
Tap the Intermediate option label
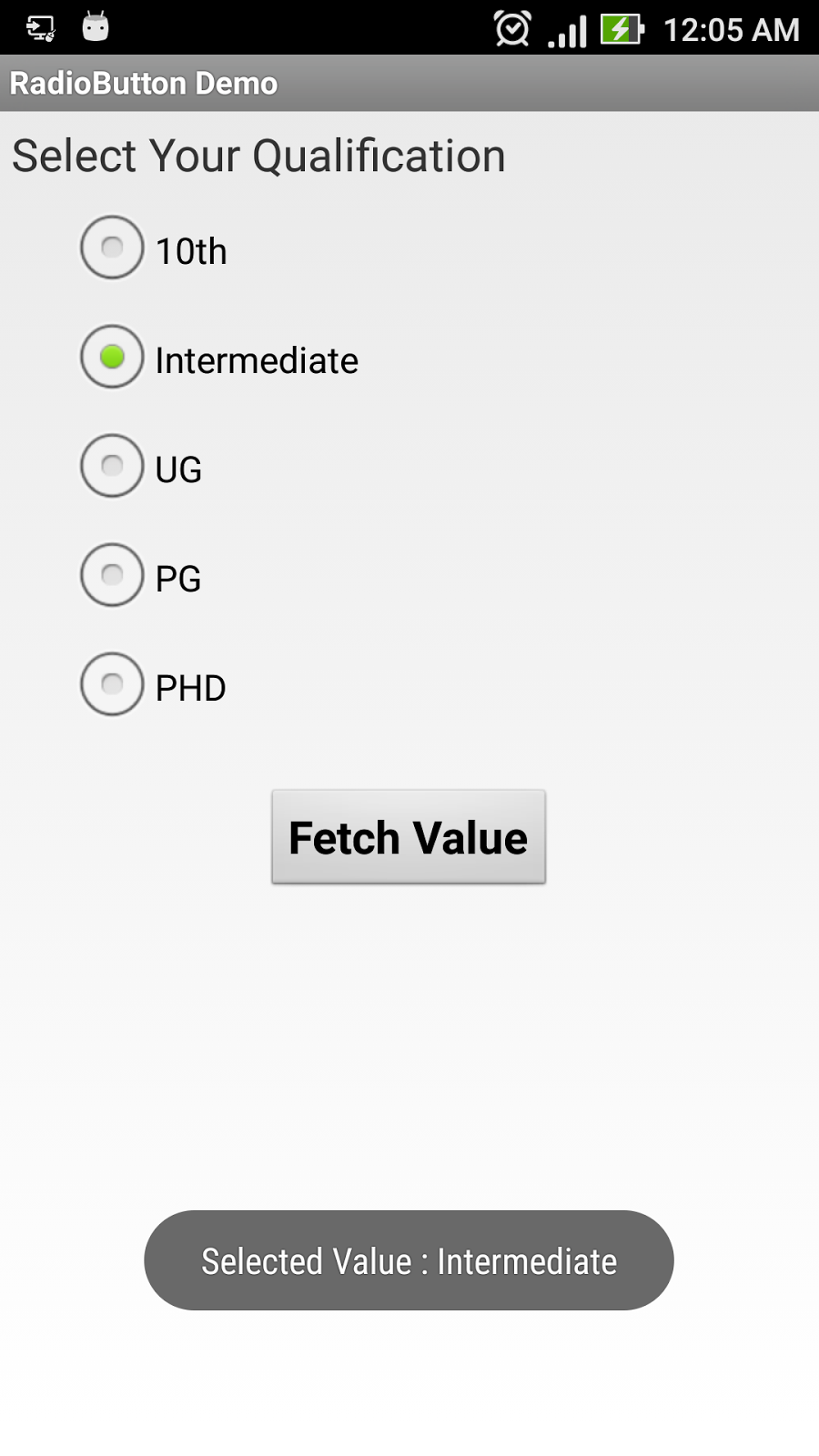(256, 359)
